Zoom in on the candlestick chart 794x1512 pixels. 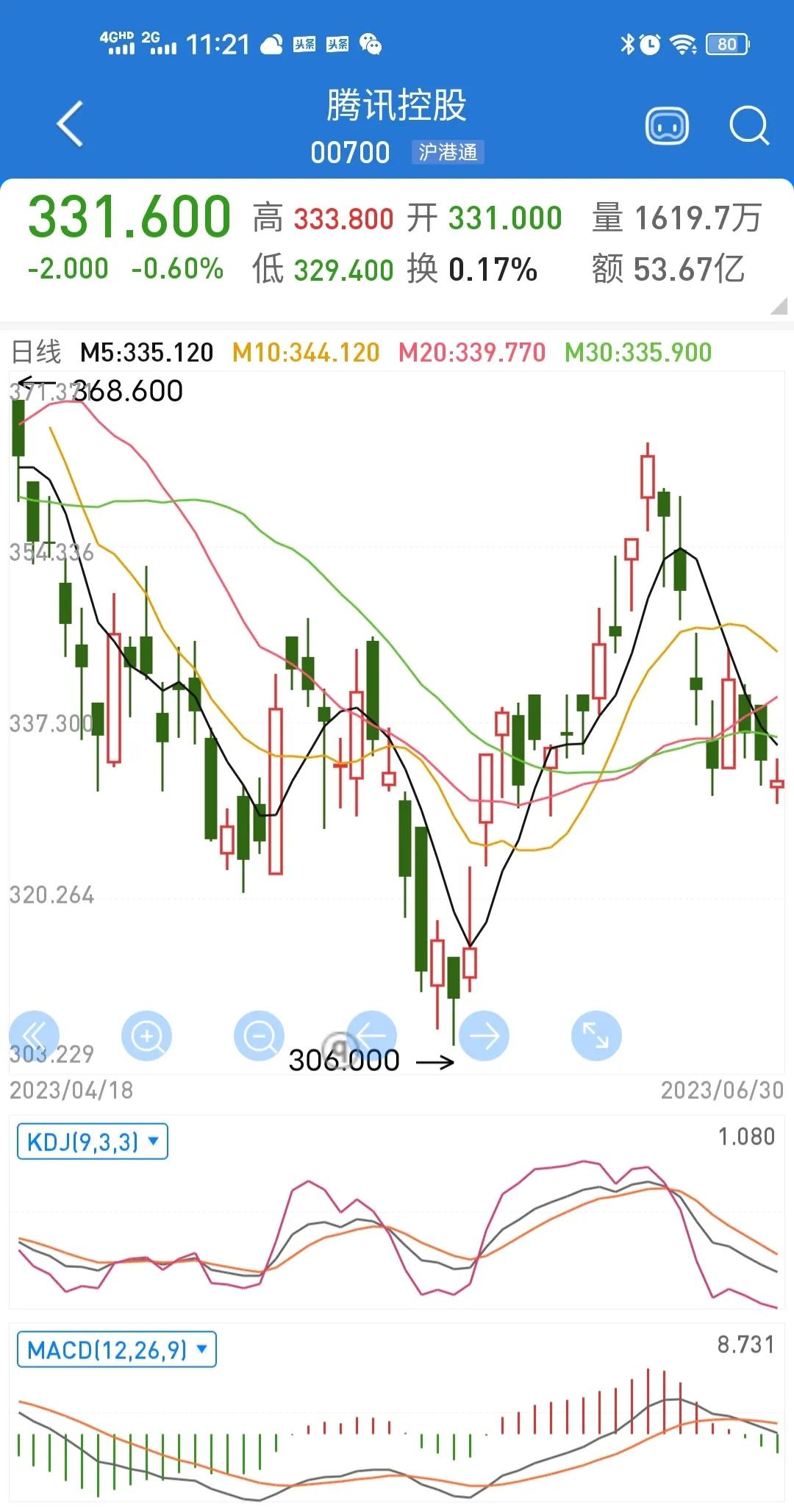(x=146, y=1035)
